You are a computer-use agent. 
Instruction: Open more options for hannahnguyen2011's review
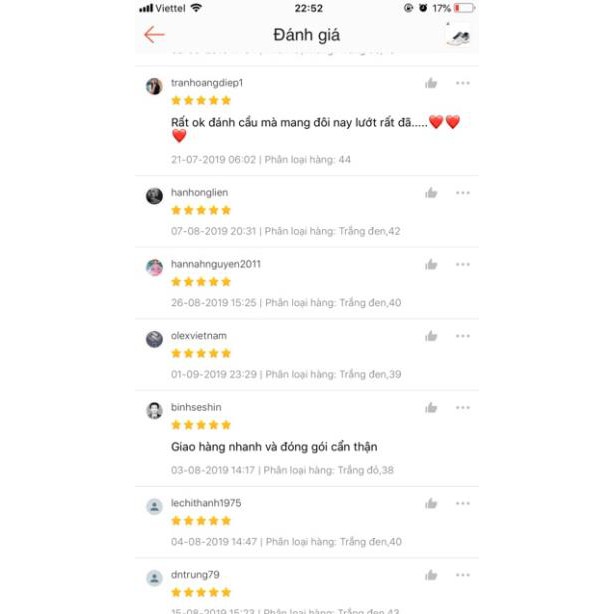[x=462, y=265]
